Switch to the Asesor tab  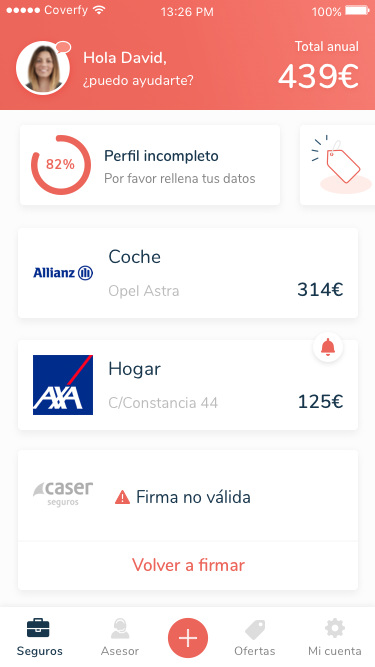pos(120,638)
